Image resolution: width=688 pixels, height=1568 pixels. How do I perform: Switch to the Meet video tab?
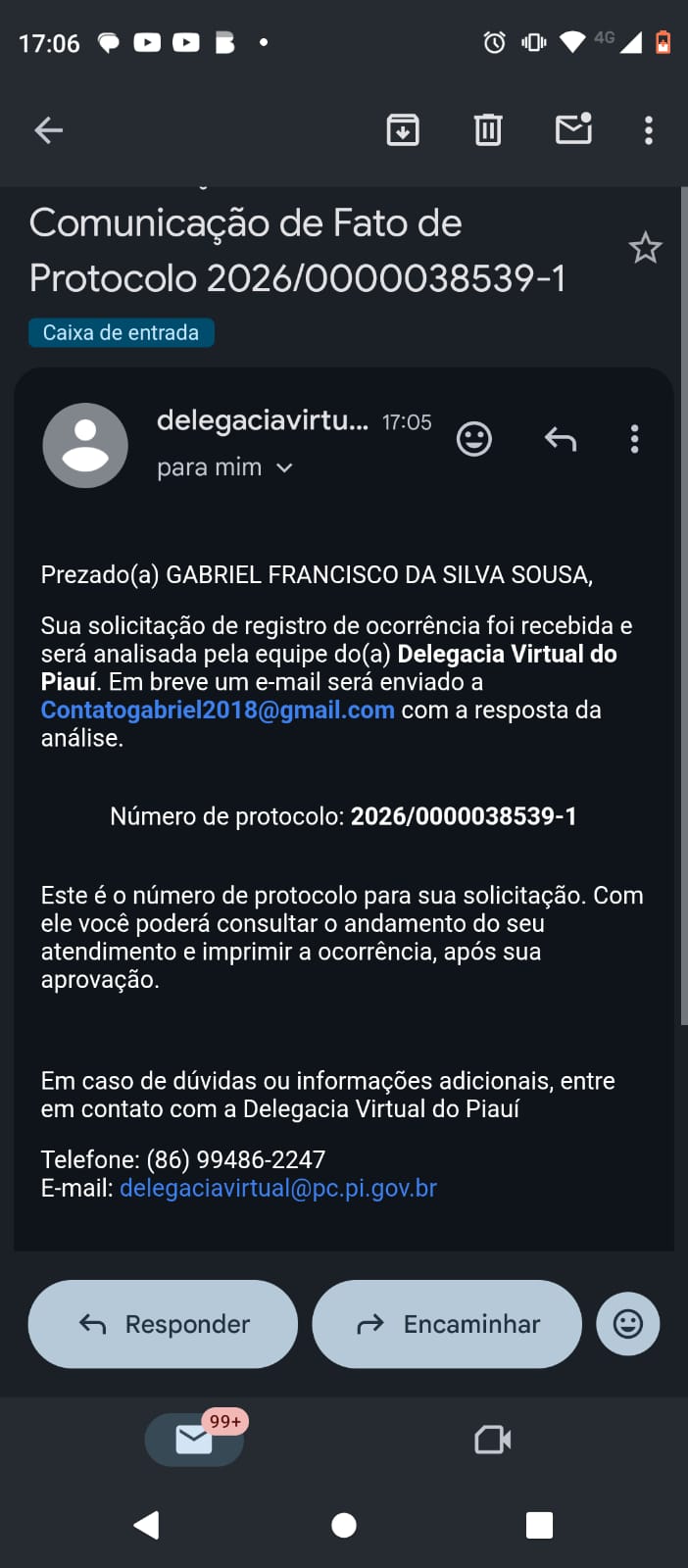coord(492,1440)
